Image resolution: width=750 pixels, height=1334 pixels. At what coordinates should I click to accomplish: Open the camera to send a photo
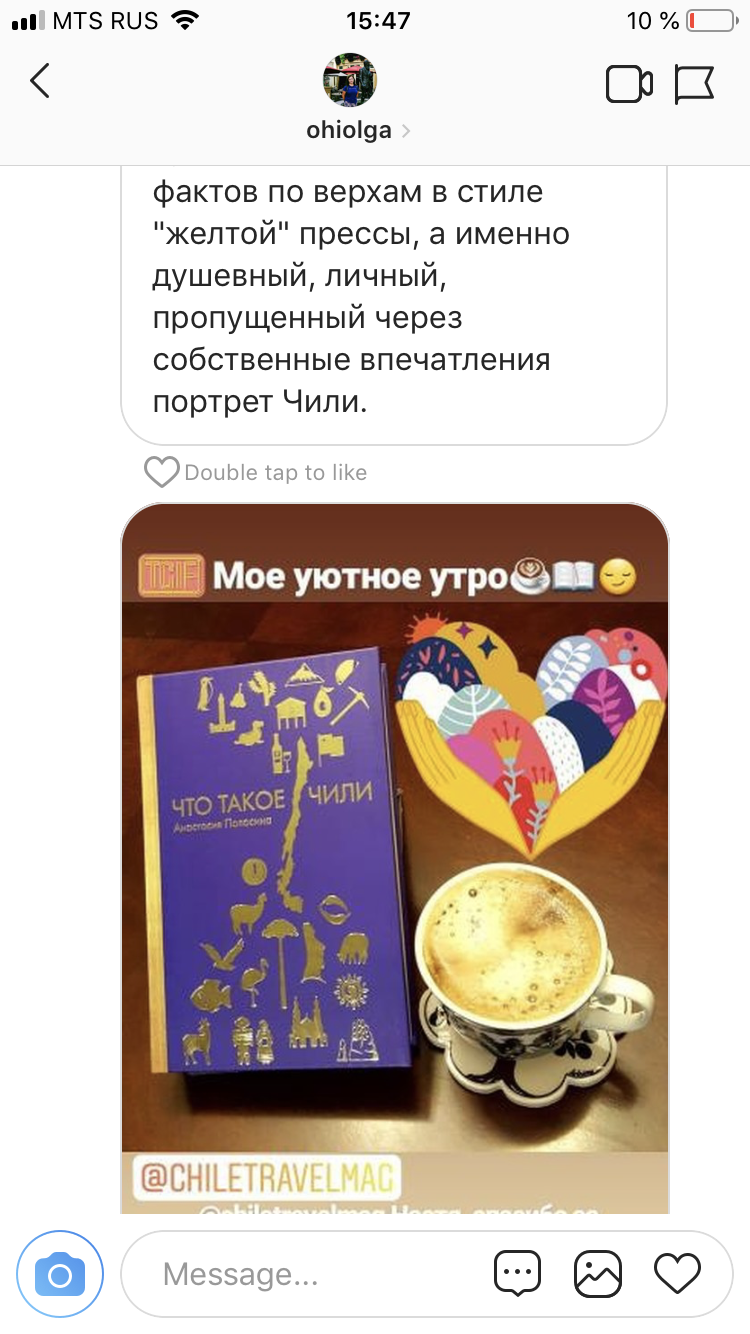click(60, 1274)
